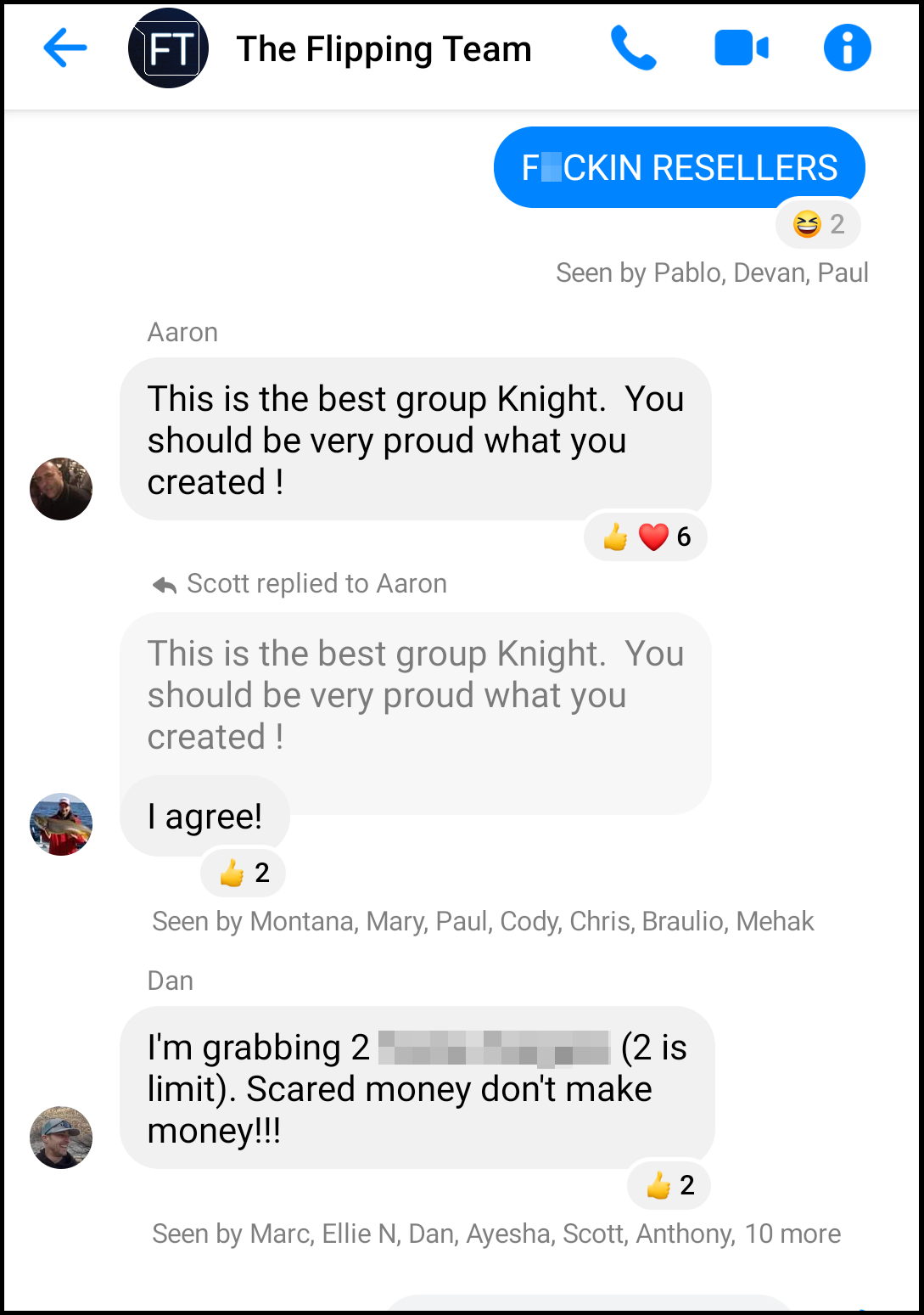Screen dimensions: 924x1315
Task: Open the group info page
Action: [x=847, y=48]
